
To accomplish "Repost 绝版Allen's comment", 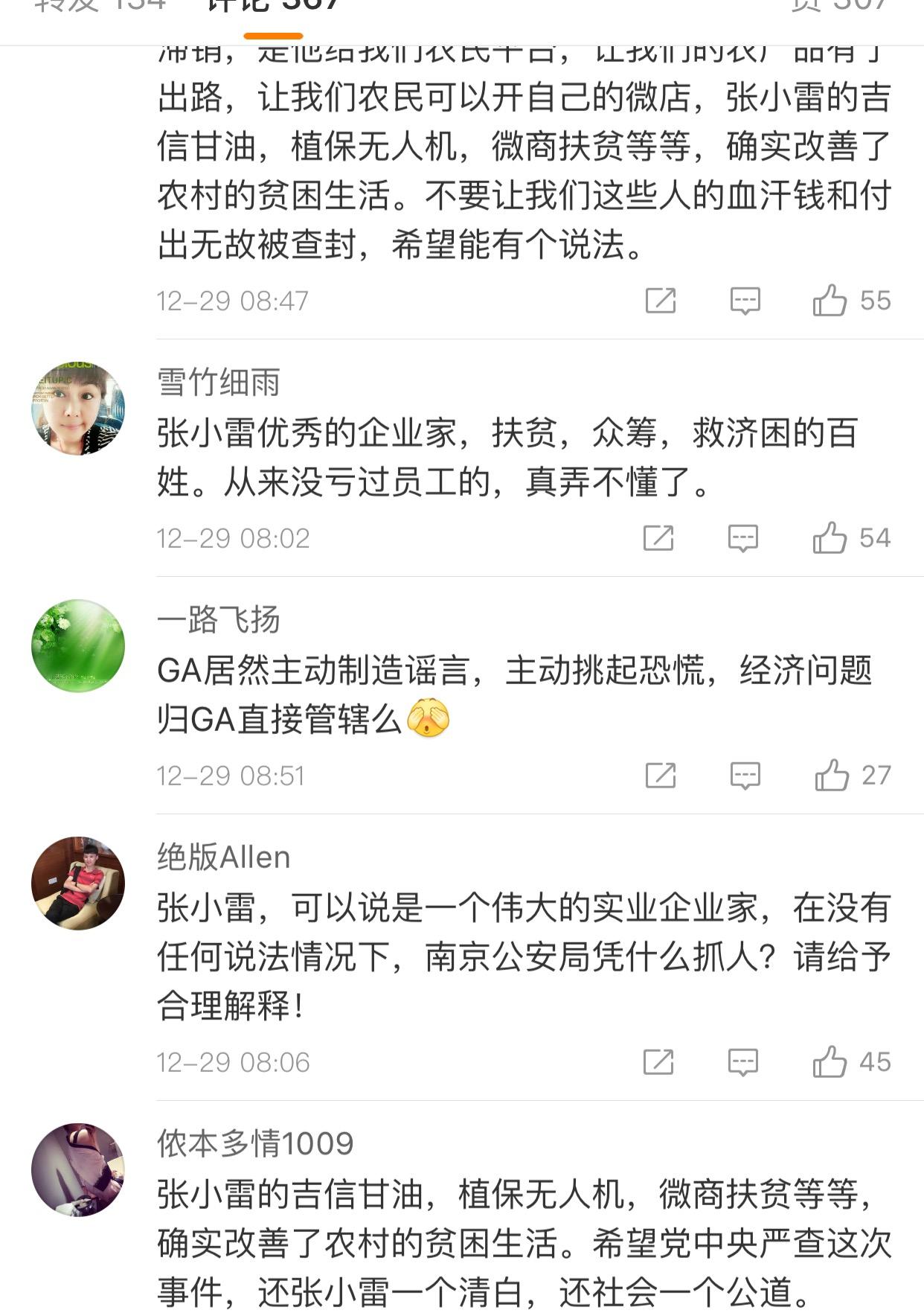I will pos(658,1061).
